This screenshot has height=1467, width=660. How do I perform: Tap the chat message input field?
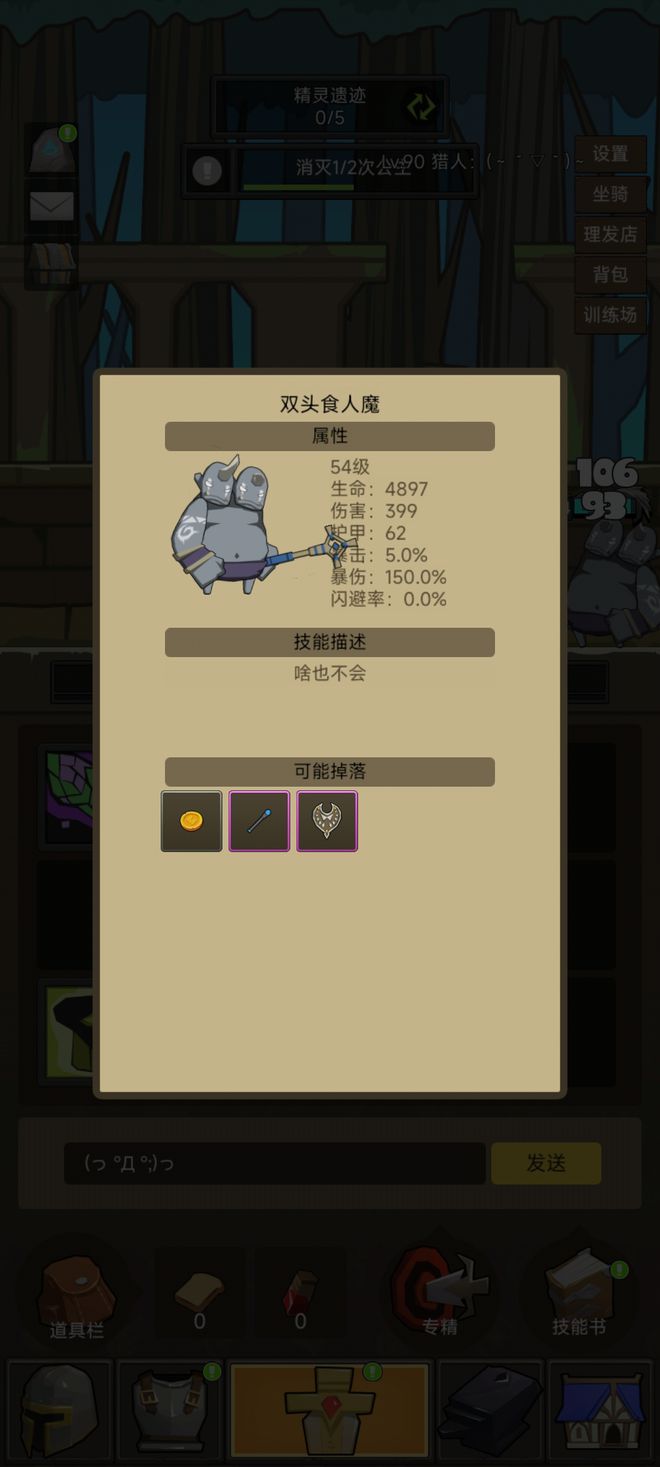[275, 1163]
